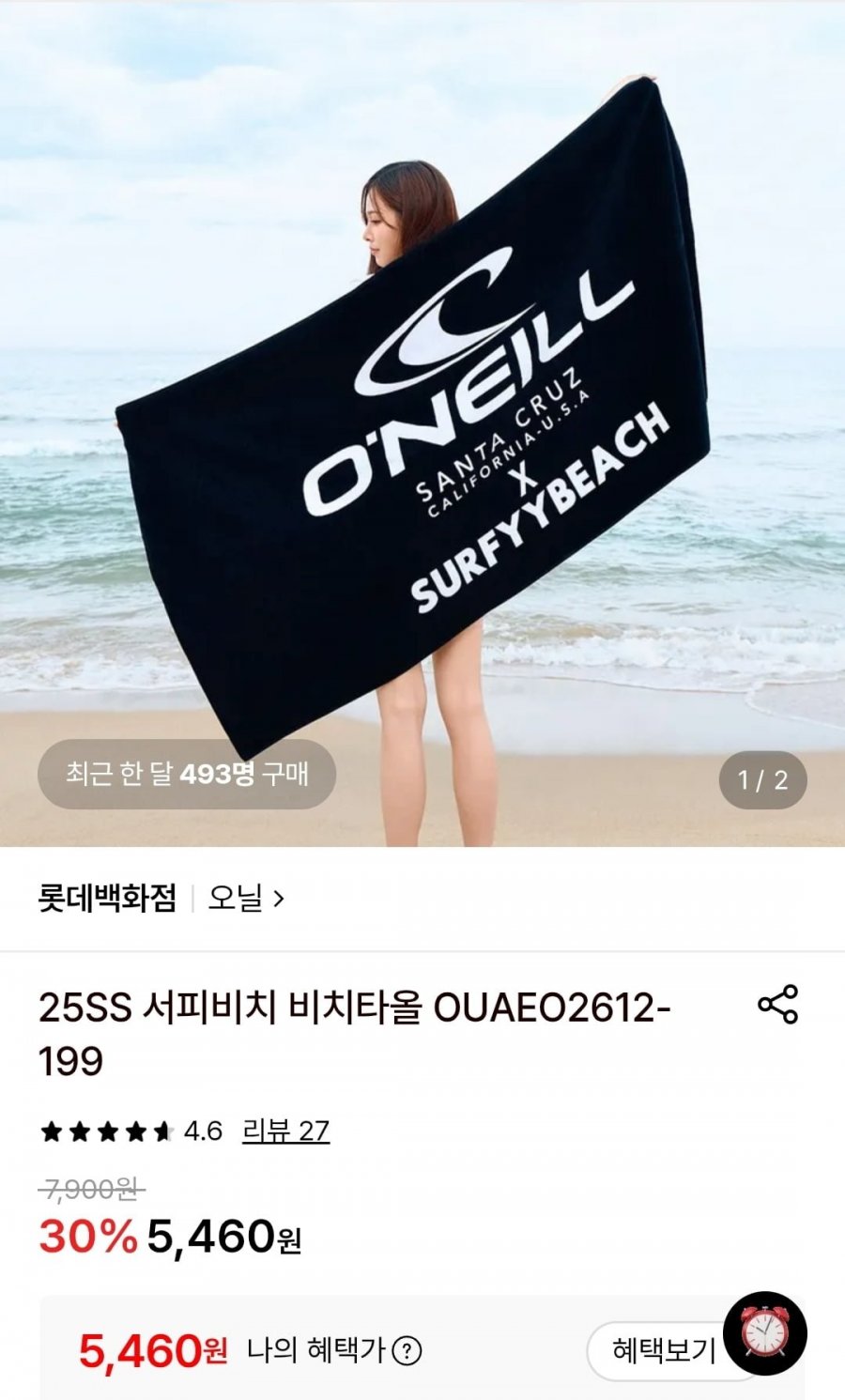Tap the 혜택보기 benefits button
845x1400 pixels.
663,1351
